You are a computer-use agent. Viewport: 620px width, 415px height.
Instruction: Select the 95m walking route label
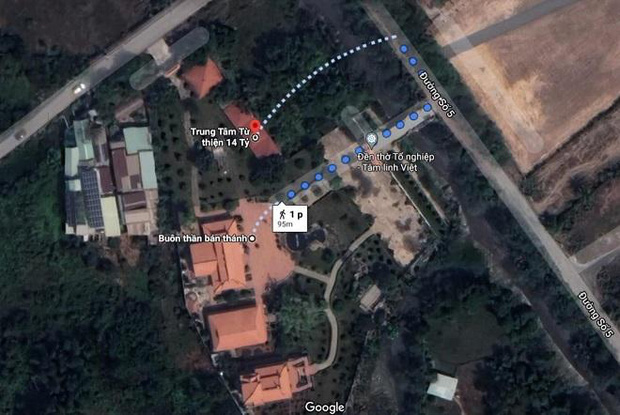point(289,218)
